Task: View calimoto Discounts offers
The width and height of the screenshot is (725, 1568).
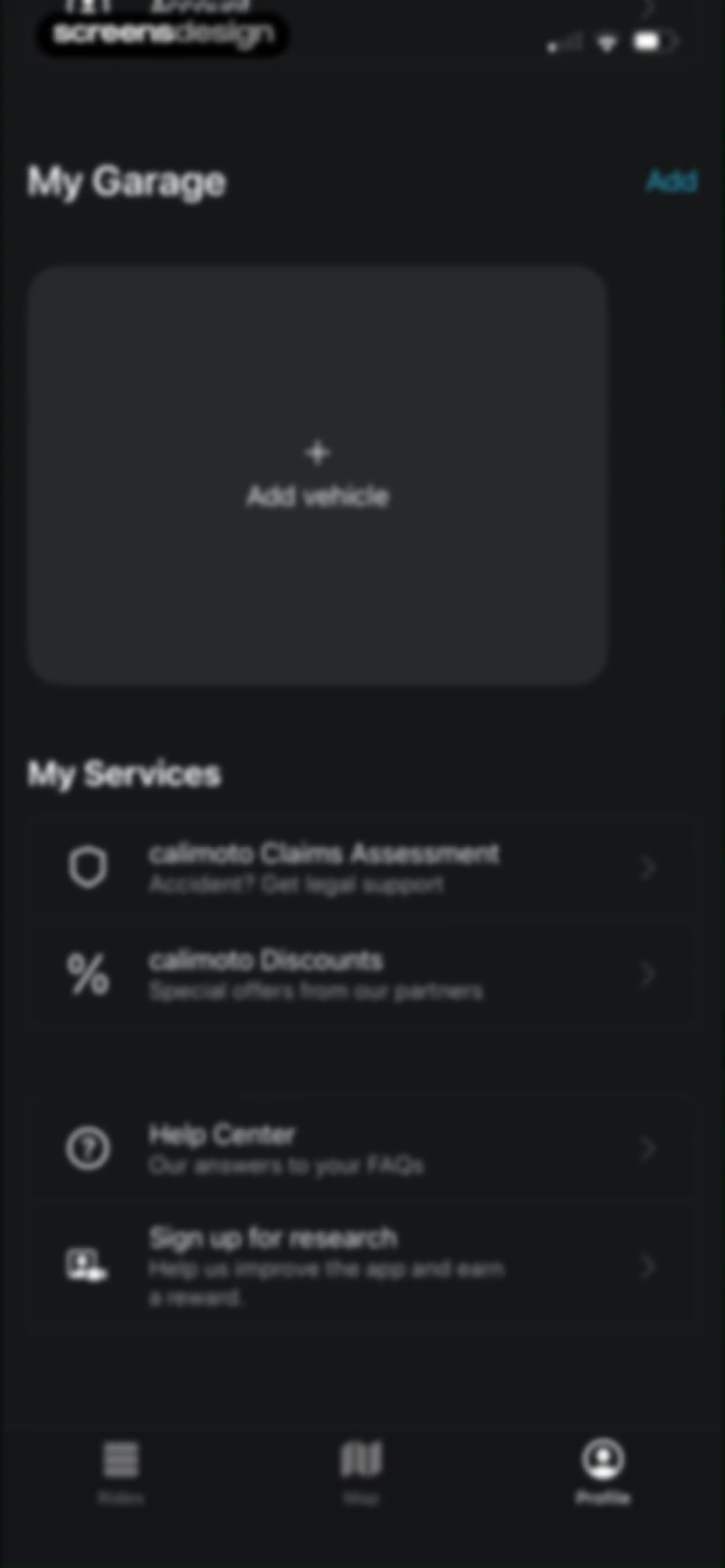Action: tap(361, 974)
